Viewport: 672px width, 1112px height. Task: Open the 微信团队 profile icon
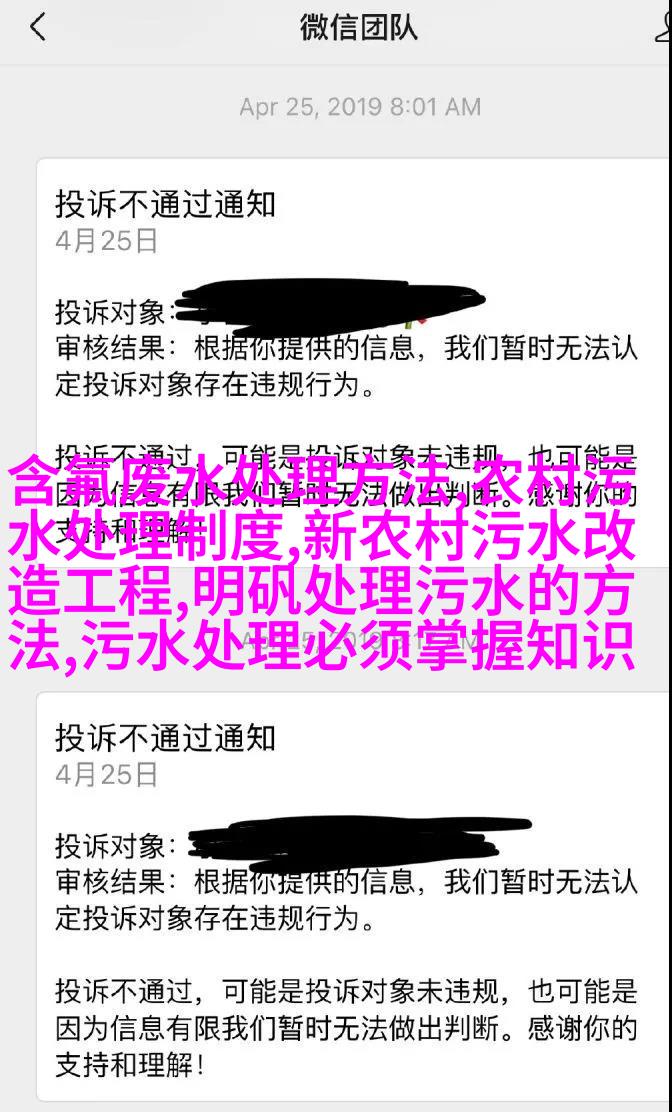pos(662,27)
